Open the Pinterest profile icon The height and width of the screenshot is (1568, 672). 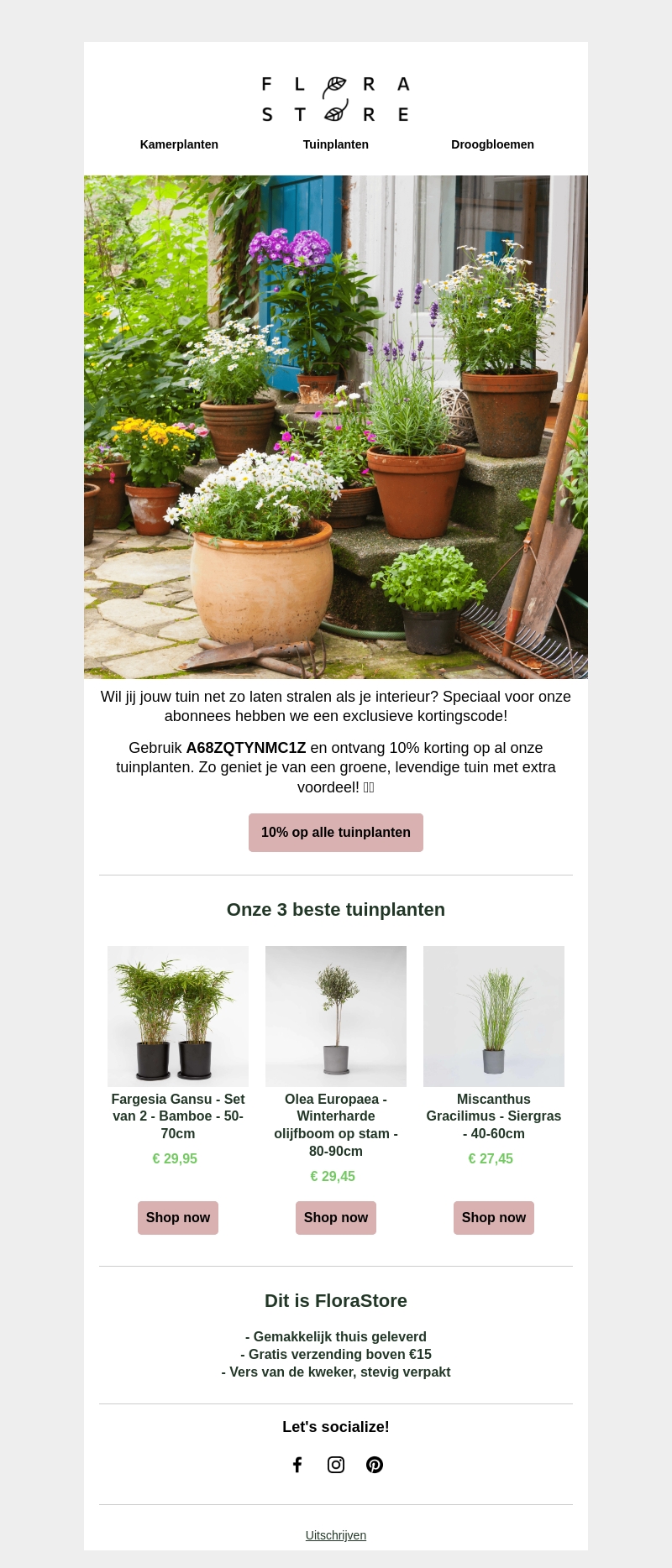[x=375, y=1465]
